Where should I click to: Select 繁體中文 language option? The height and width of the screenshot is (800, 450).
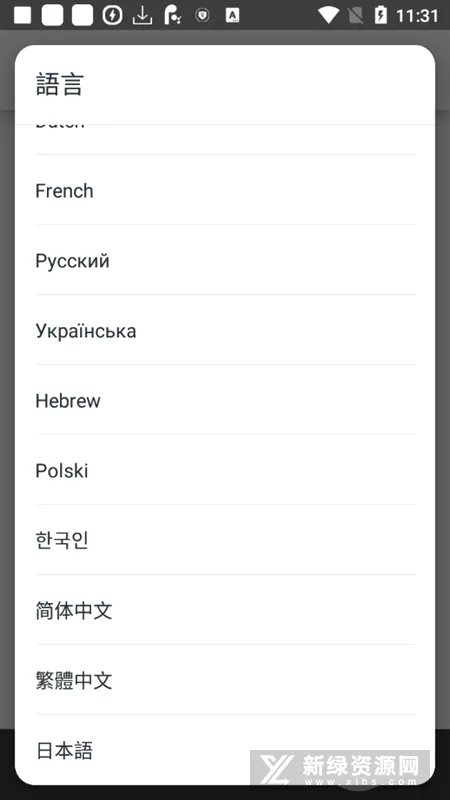(225, 679)
